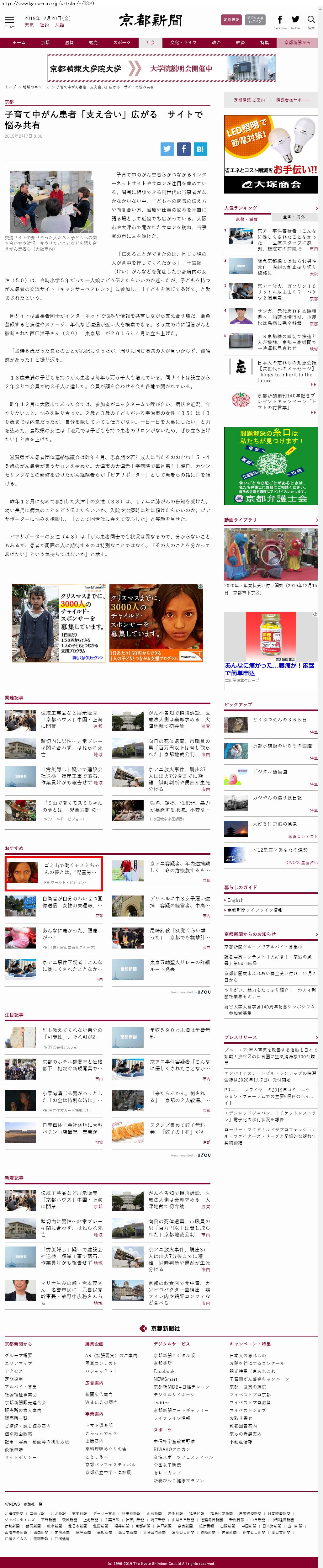
Task: Switch to the ホーム nav tab
Action: click(19, 43)
